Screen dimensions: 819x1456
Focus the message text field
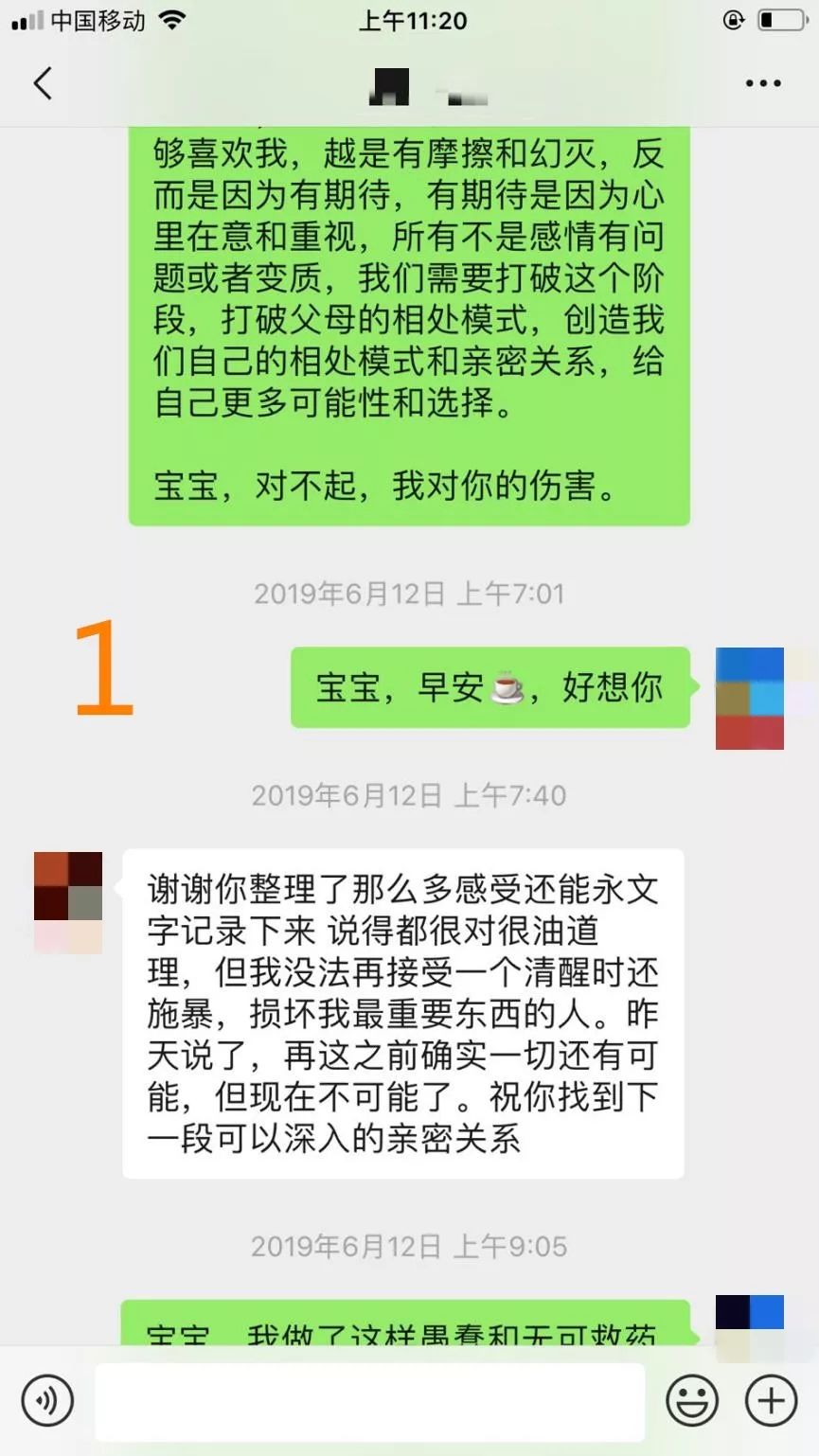tap(369, 1400)
